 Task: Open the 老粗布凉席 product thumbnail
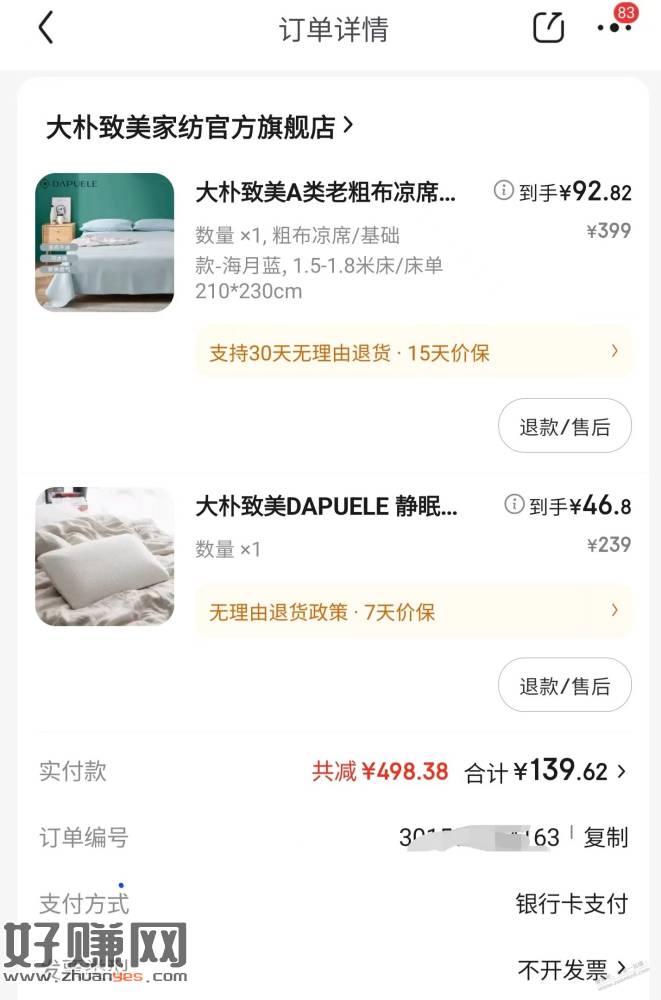[x=105, y=242]
